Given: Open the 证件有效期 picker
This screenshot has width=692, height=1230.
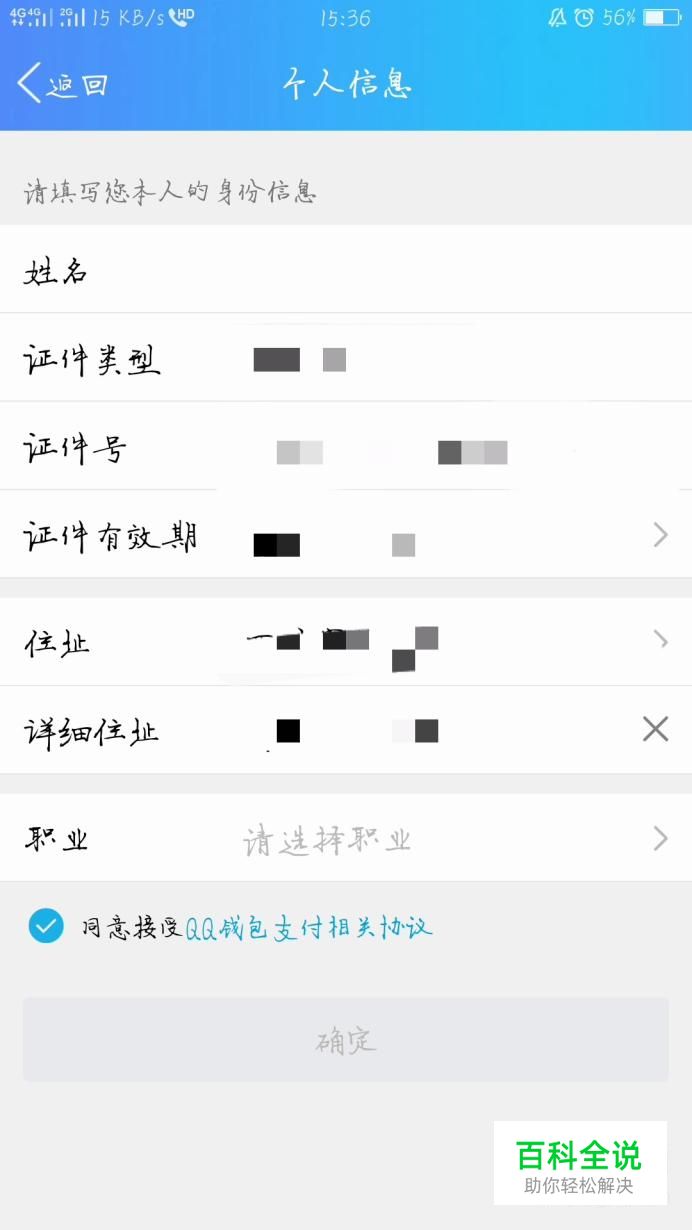Looking at the screenshot, I should (x=346, y=535).
